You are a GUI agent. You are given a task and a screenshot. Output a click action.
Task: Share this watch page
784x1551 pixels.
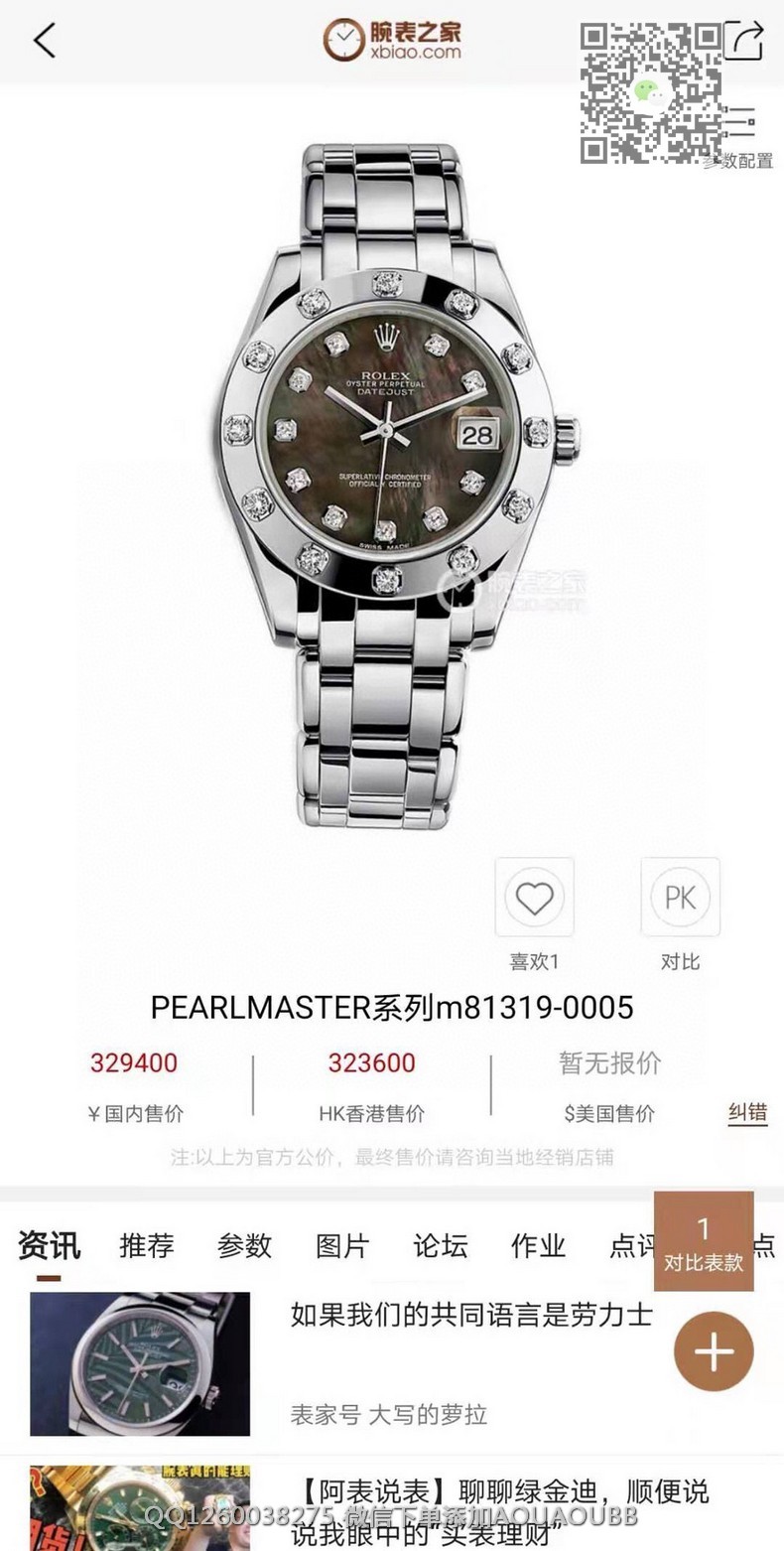[x=743, y=41]
